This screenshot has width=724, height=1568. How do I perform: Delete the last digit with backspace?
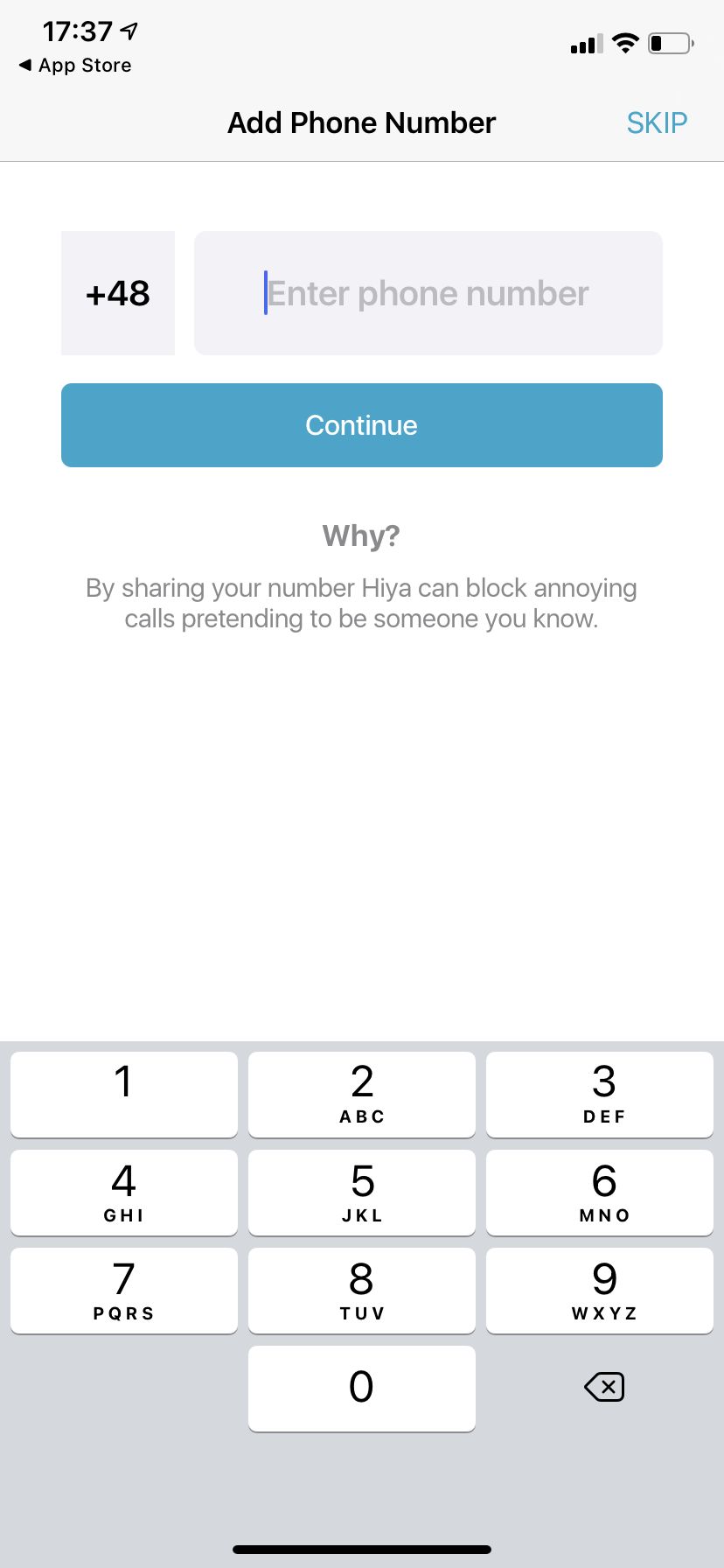pyautogui.click(x=603, y=1387)
